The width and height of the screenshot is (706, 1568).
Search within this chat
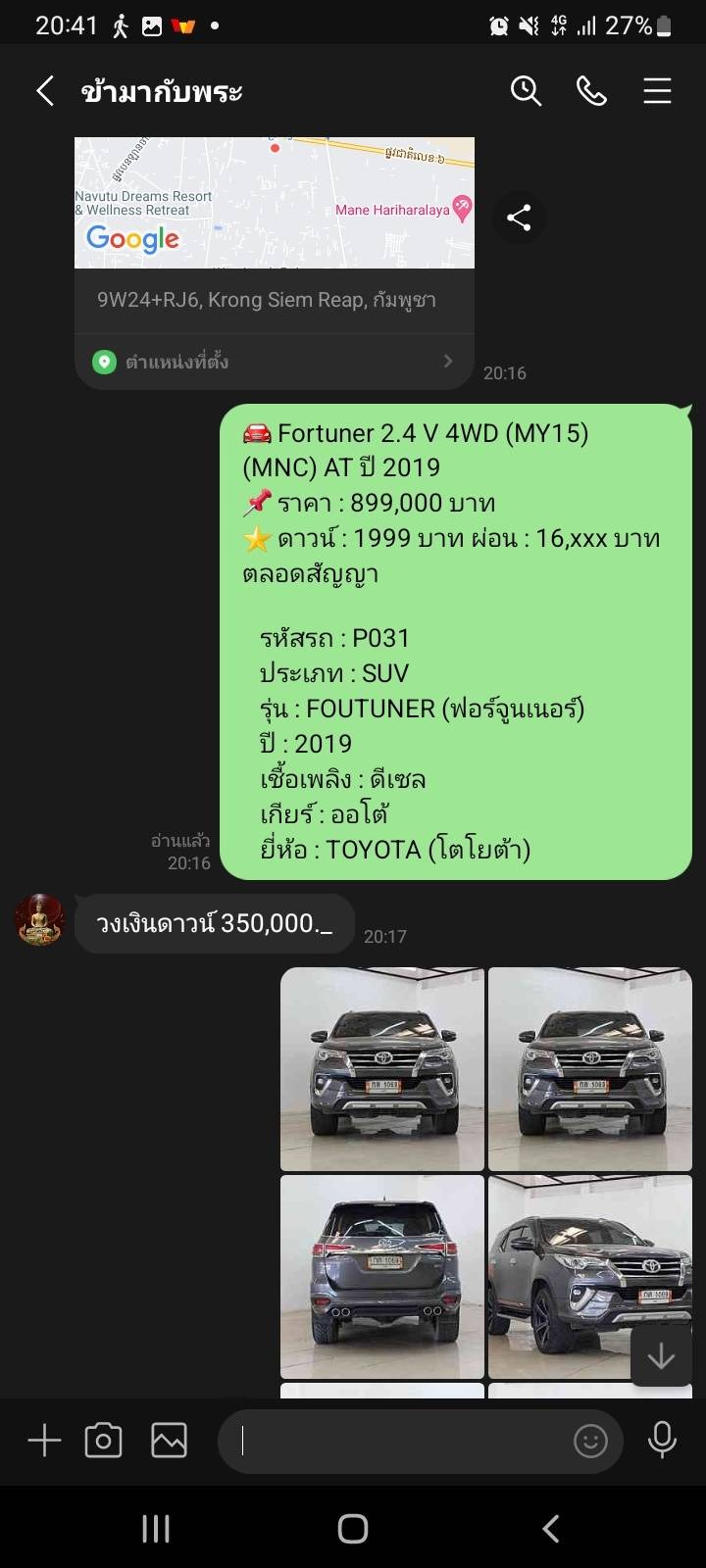(x=527, y=91)
